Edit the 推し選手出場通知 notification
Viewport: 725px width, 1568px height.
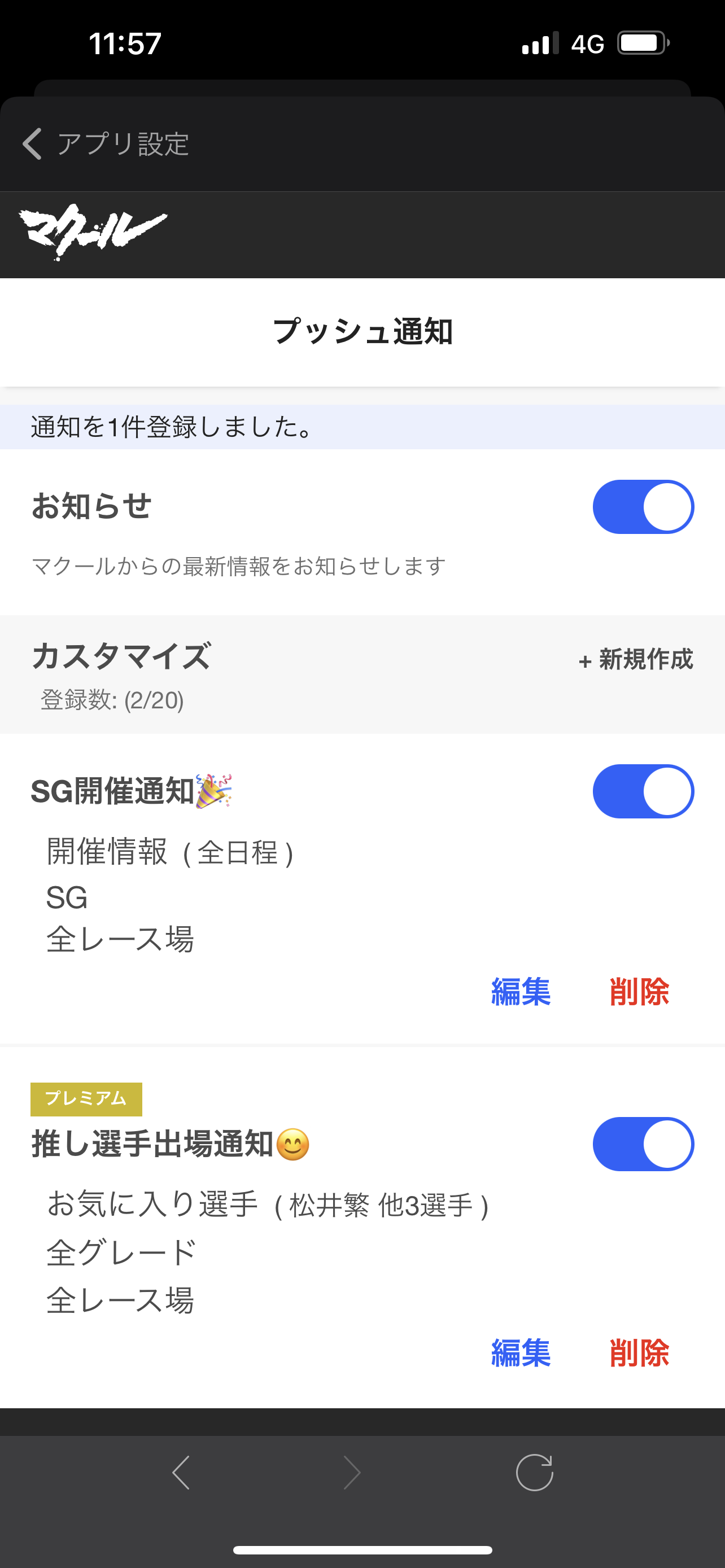[x=521, y=1353]
